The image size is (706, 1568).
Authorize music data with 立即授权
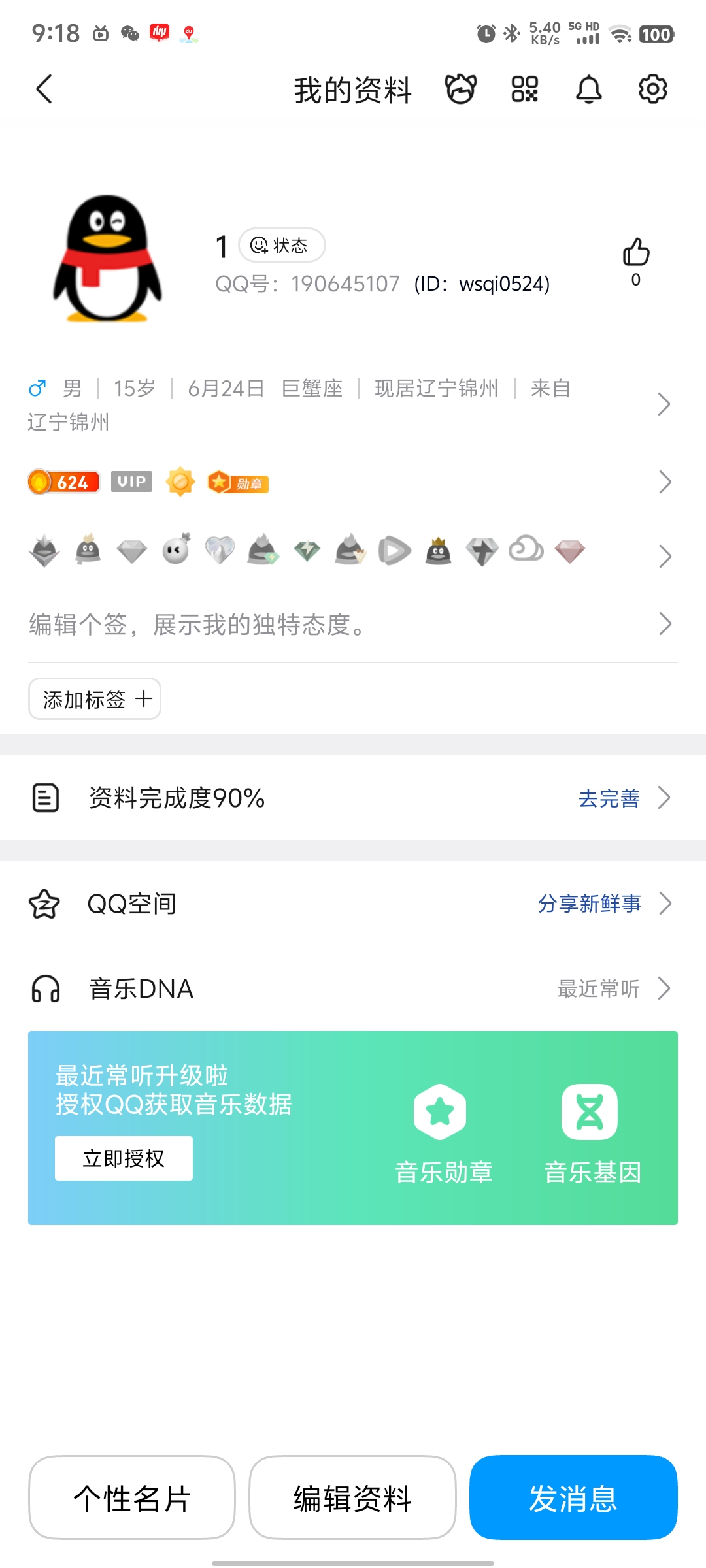click(124, 1158)
